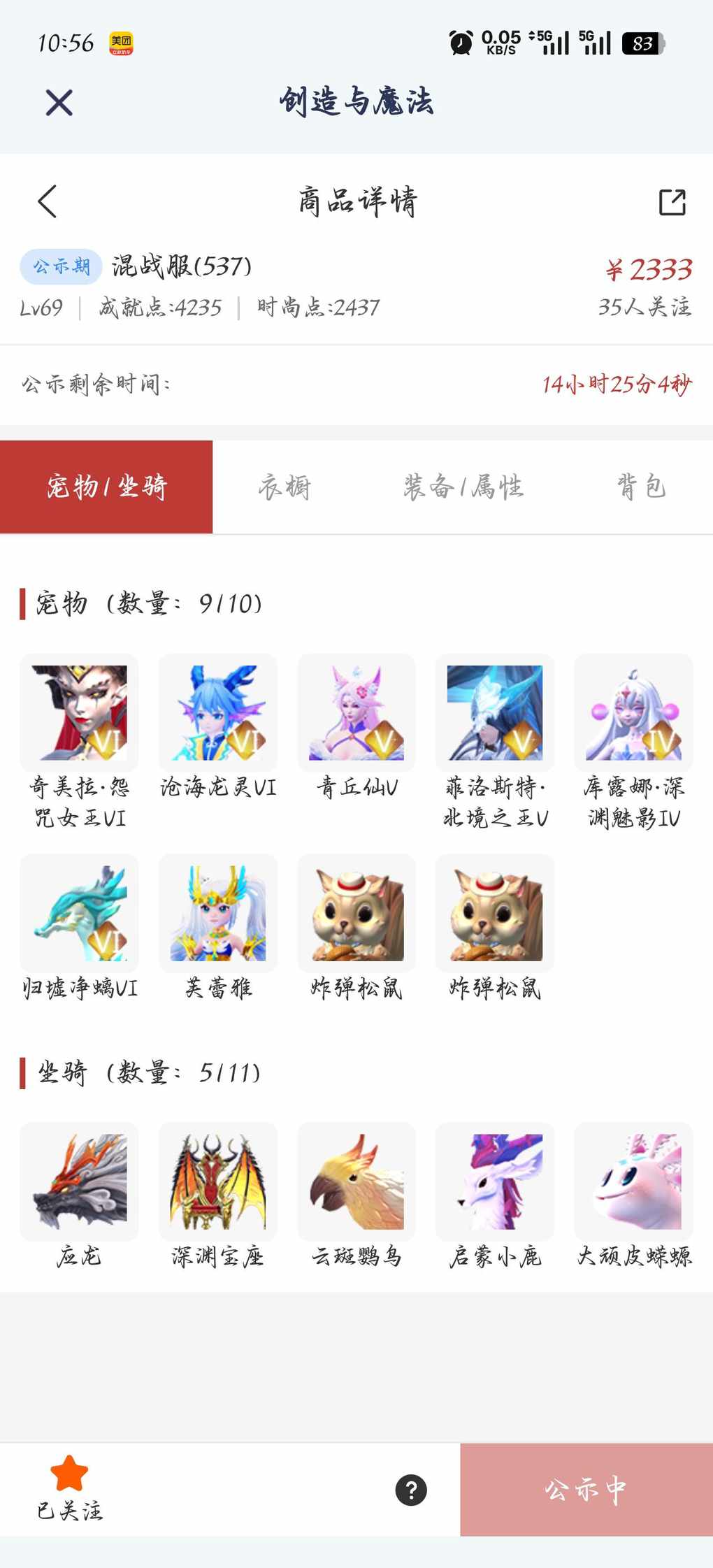Share this product listing
The width and height of the screenshot is (713, 1568).
click(672, 202)
